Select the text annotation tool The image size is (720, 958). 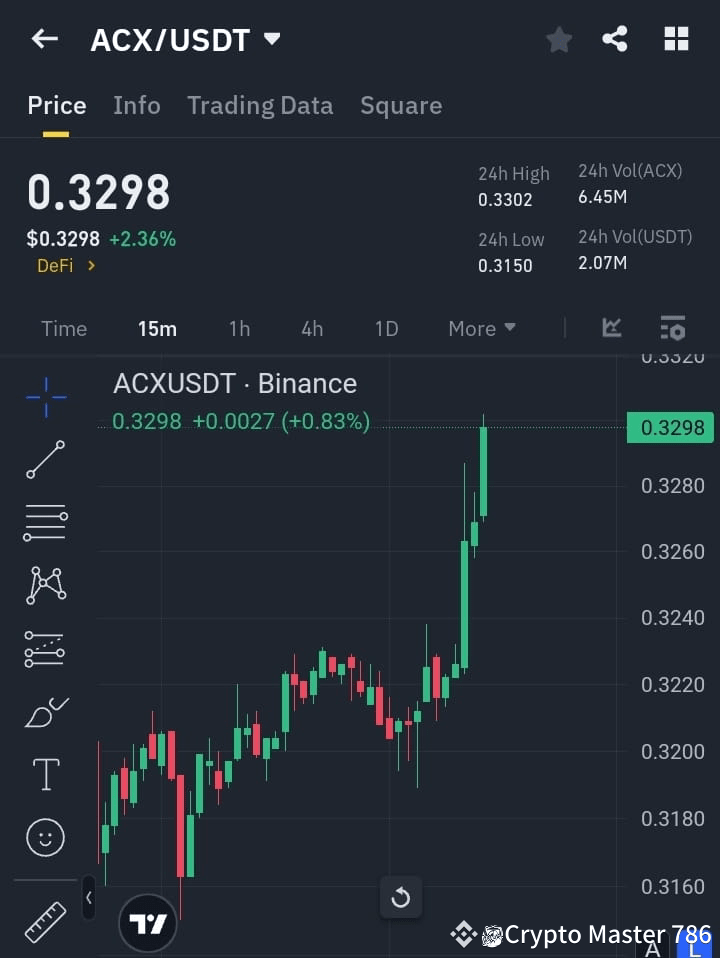pos(44,774)
